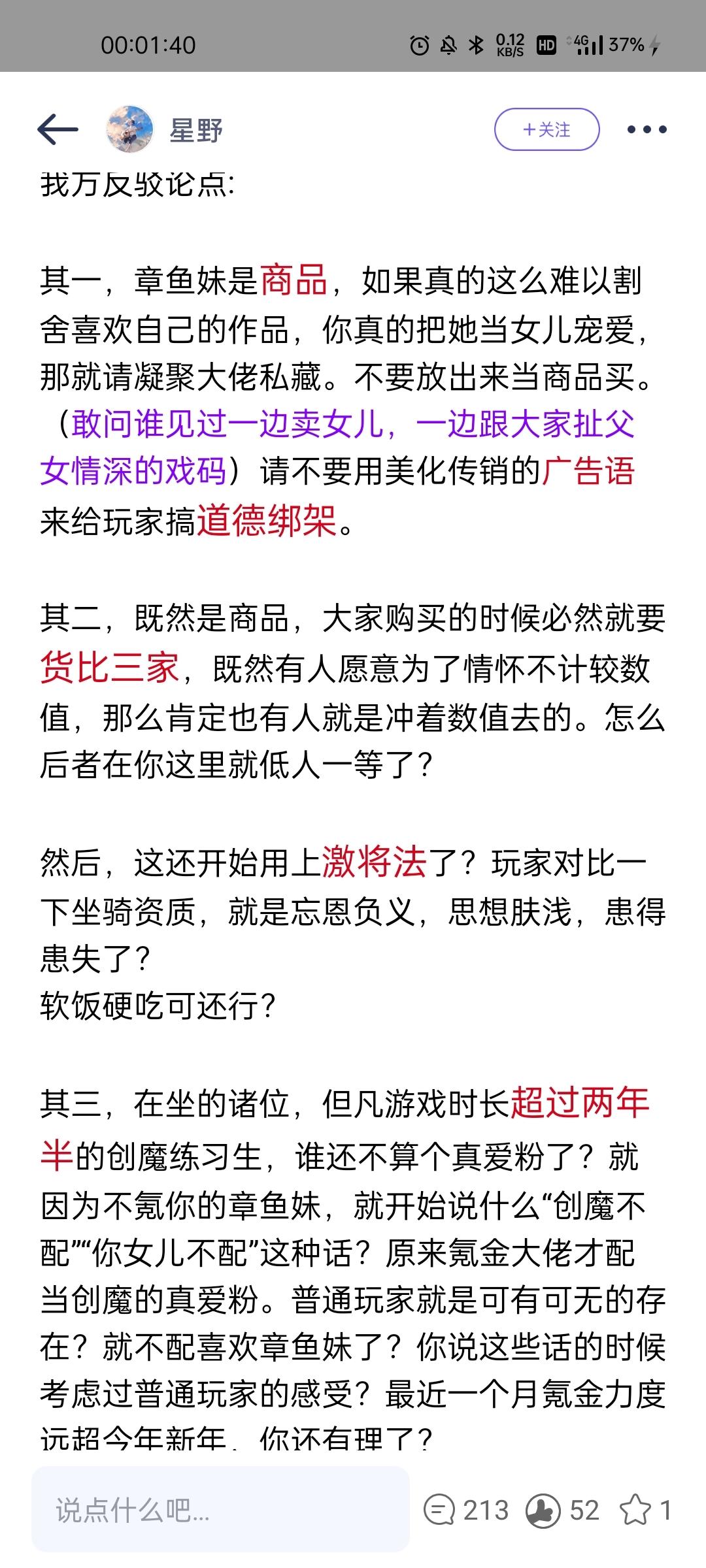This screenshot has height=1568, width=706.
Task: Open the three-dot overflow menu
Action: 647,129
